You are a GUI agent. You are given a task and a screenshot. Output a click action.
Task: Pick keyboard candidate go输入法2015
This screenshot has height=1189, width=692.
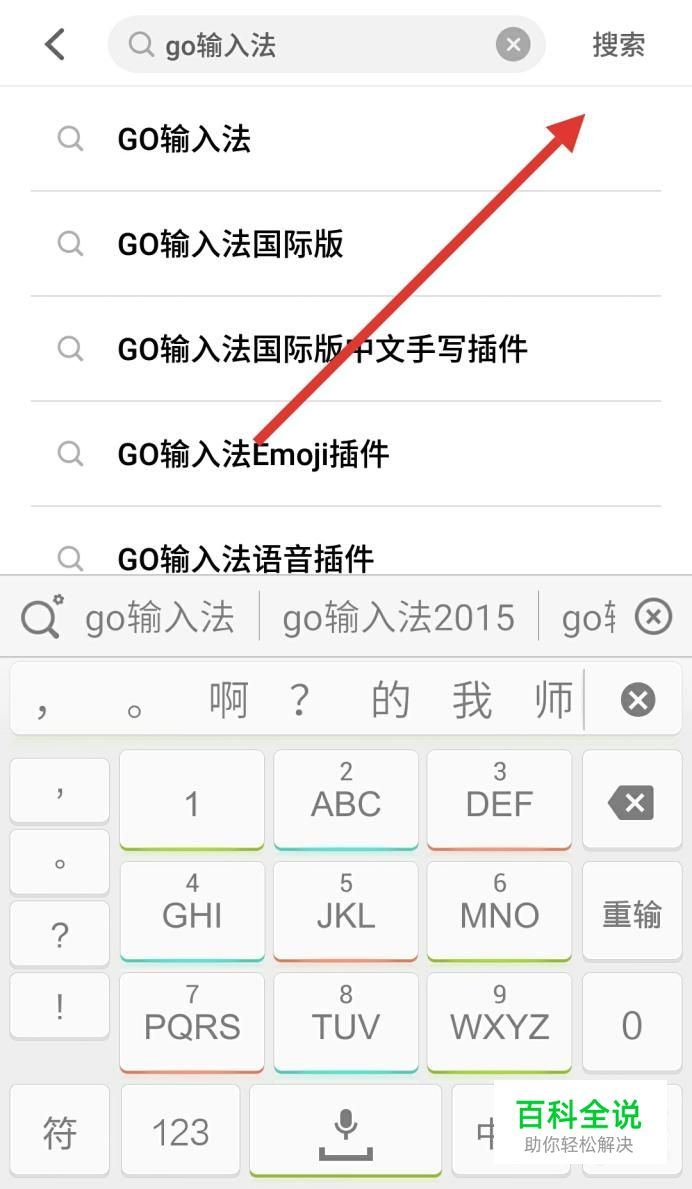coord(398,619)
